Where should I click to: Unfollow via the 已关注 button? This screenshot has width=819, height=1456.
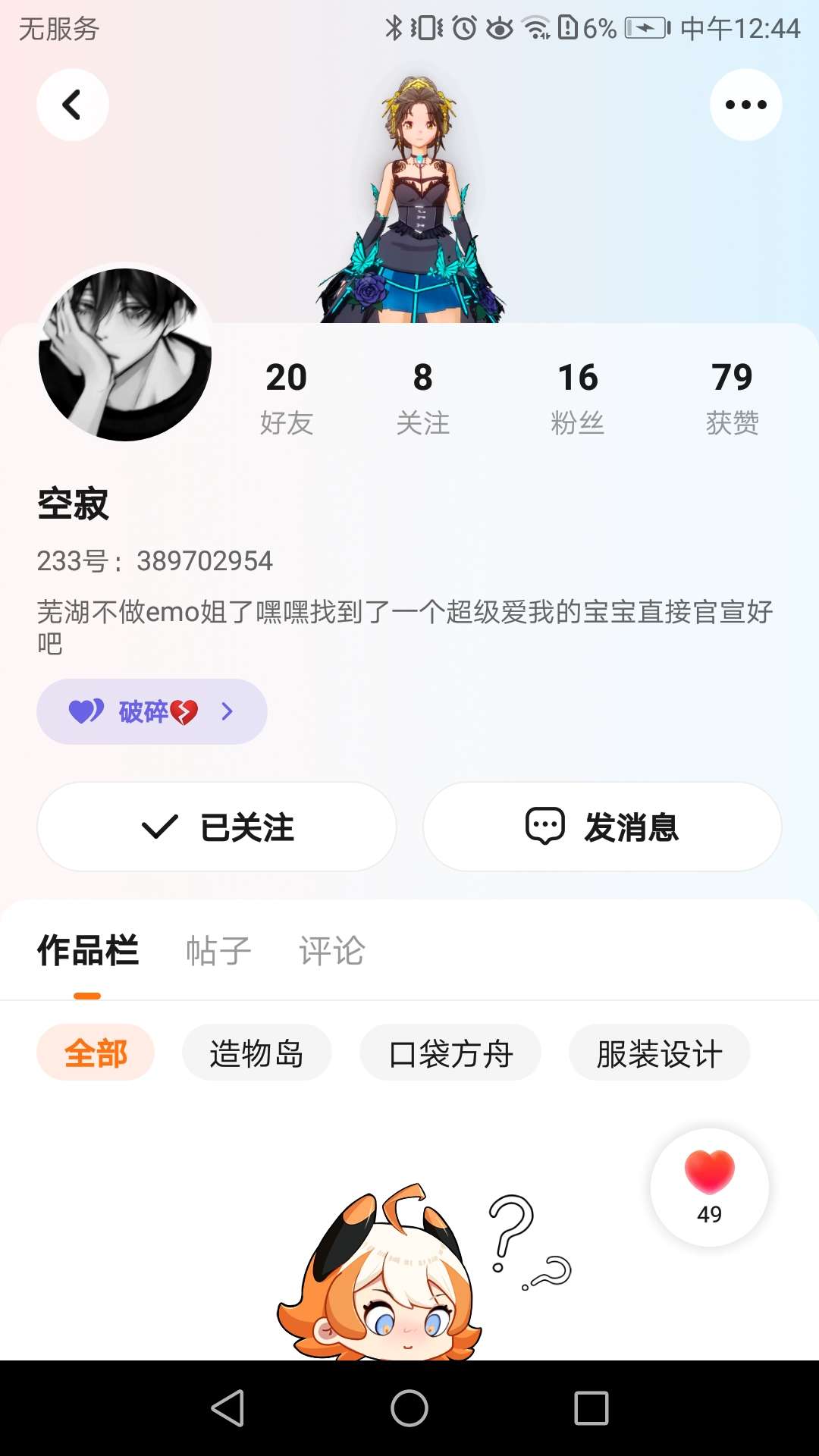click(217, 827)
